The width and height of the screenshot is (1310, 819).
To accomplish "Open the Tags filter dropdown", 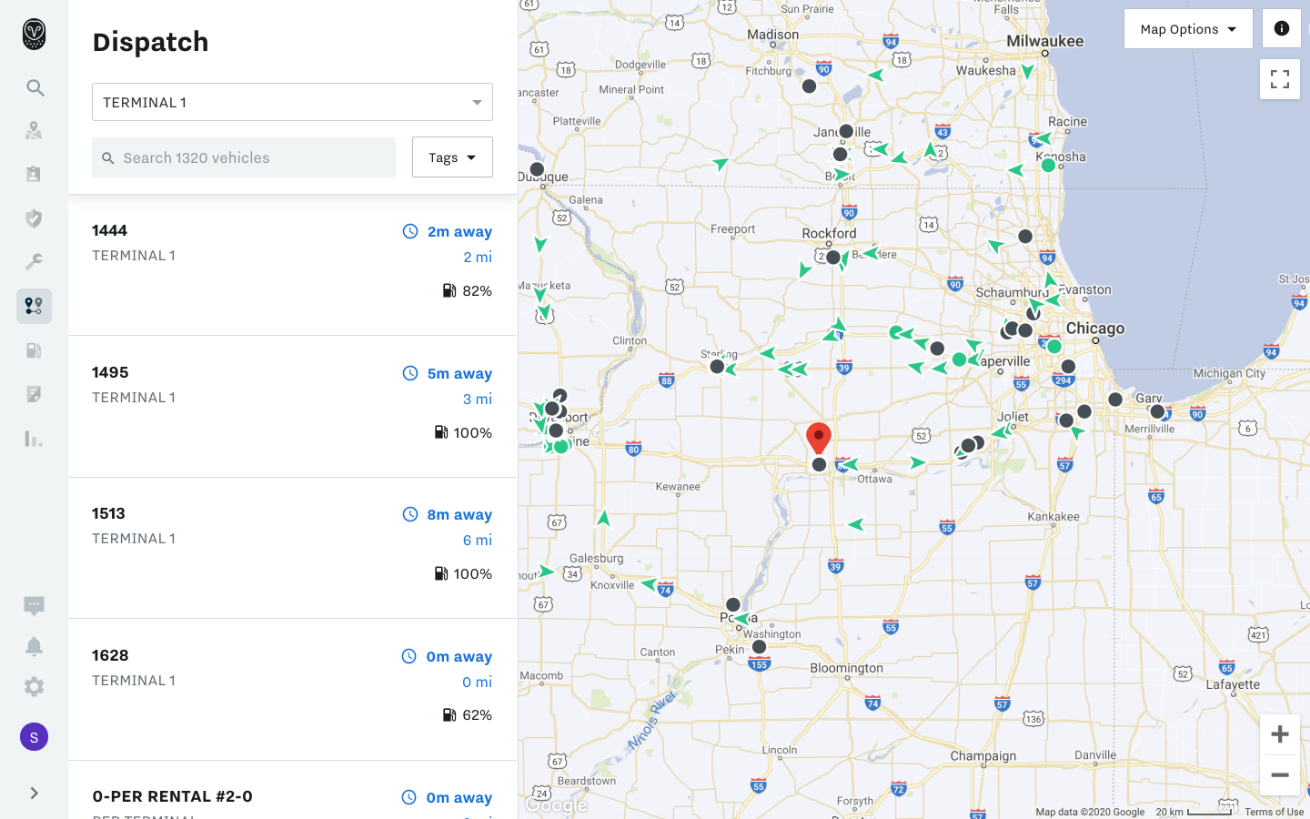I will (x=452, y=158).
